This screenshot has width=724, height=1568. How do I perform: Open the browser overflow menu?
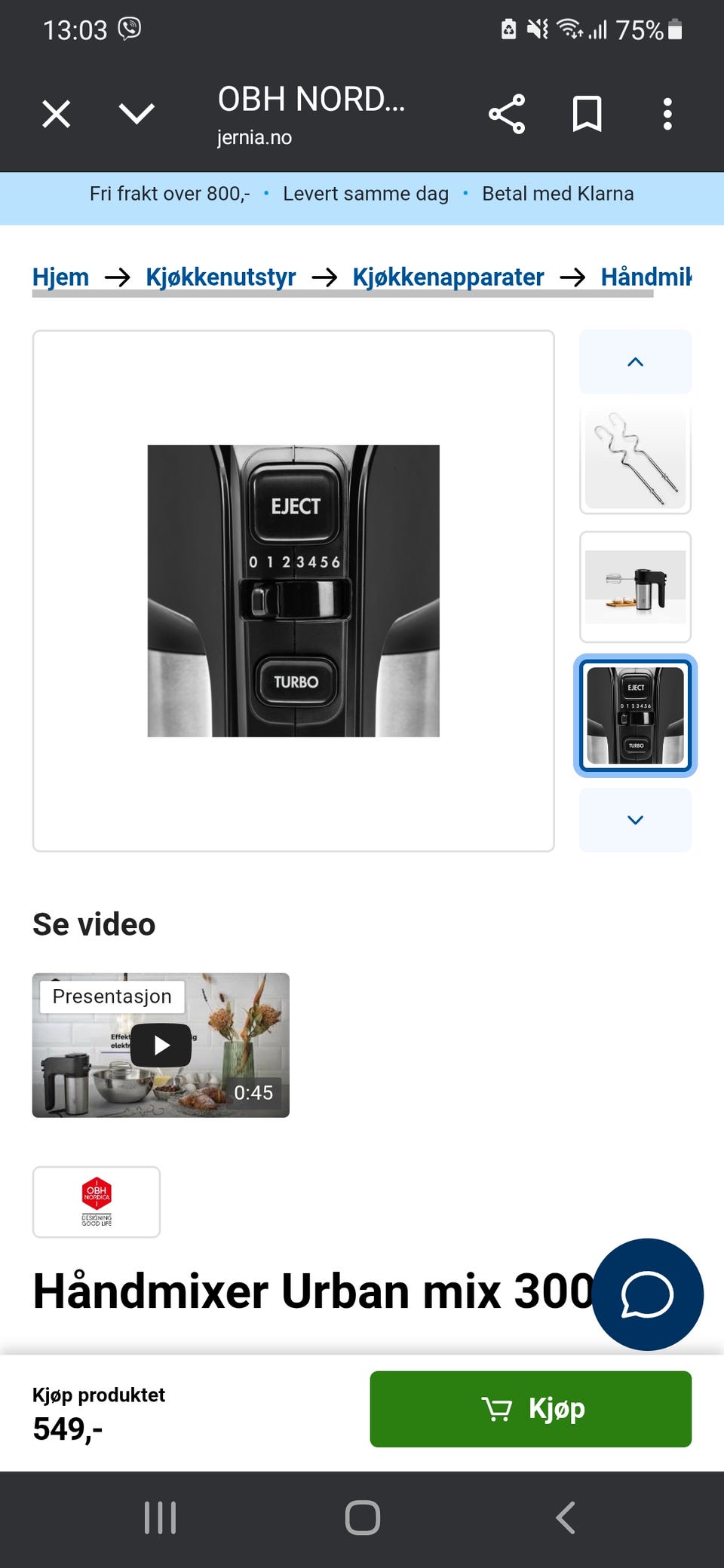pyautogui.click(x=667, y=115)
